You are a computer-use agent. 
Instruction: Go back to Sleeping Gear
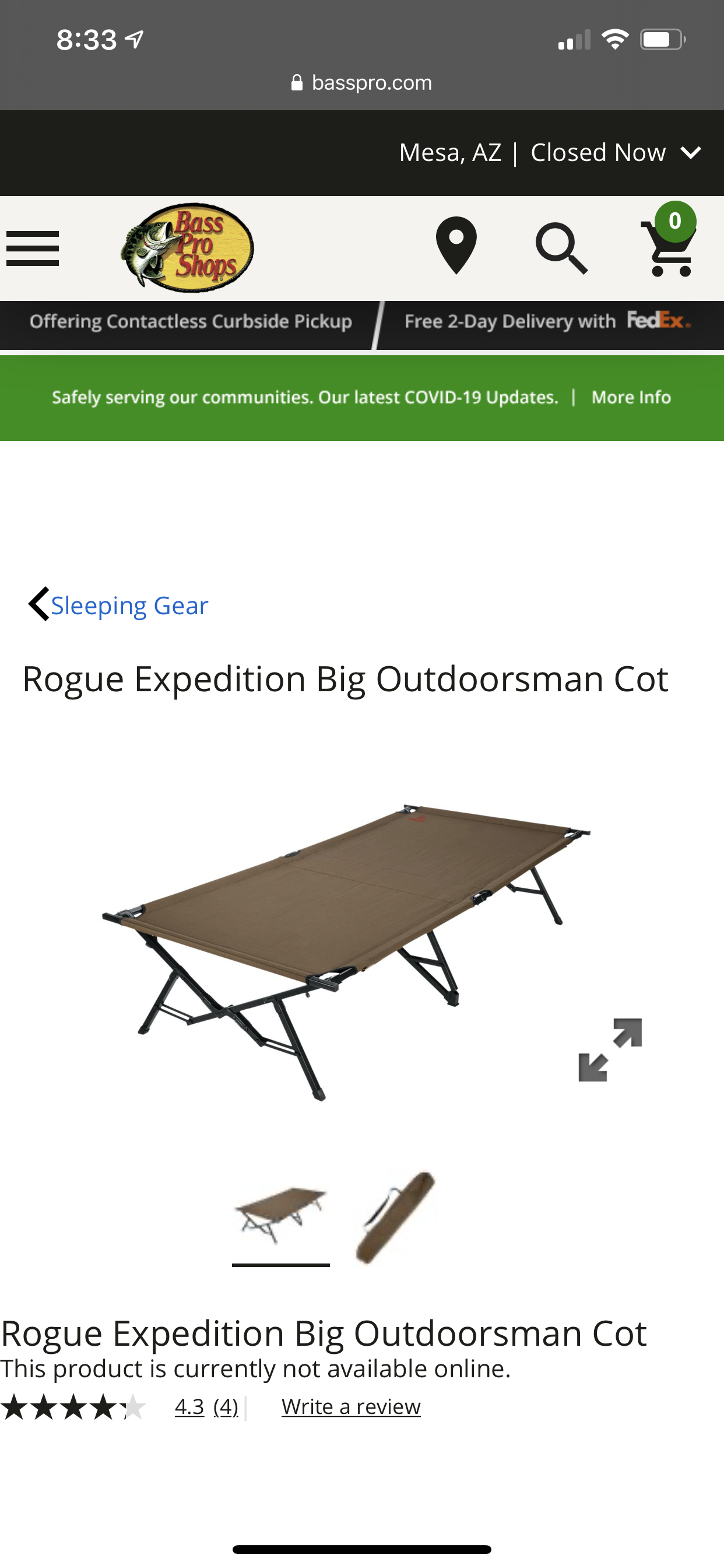tap(118, 605)
